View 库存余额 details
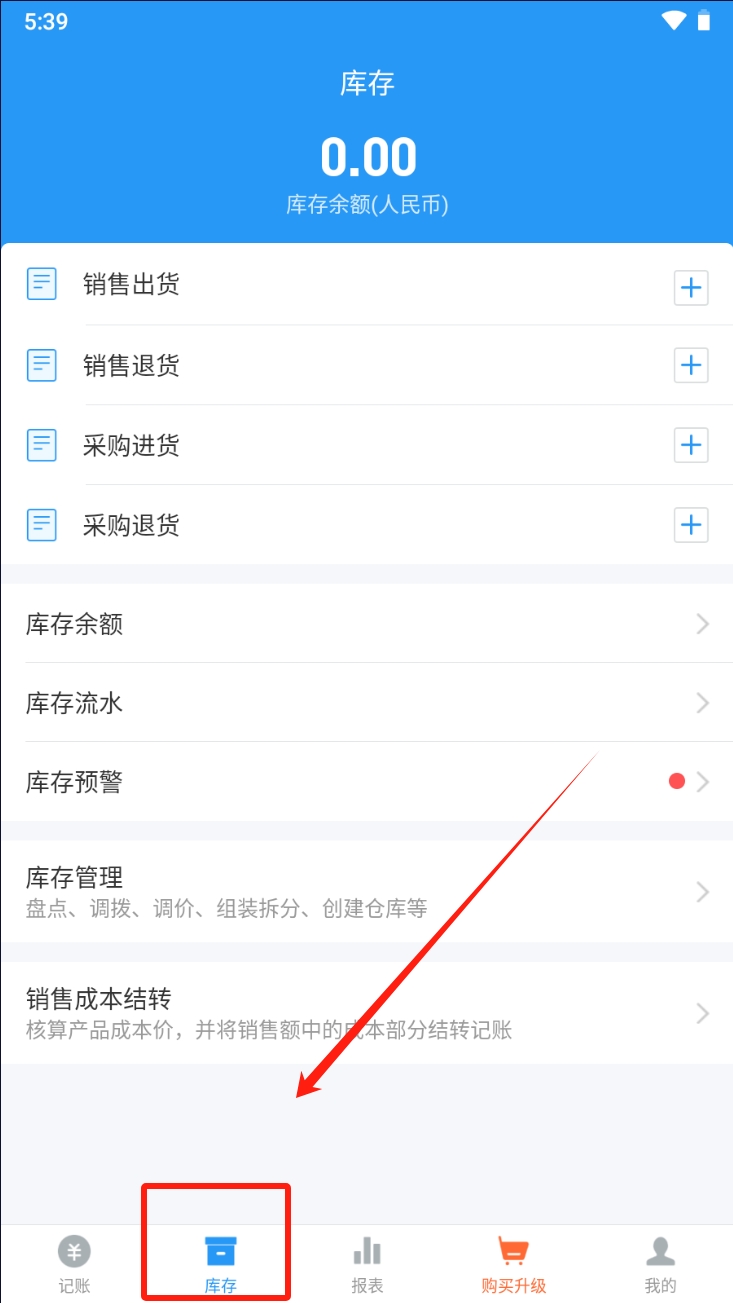The image size is (733, 1303). pyautogui.click(x=366, y=624)
